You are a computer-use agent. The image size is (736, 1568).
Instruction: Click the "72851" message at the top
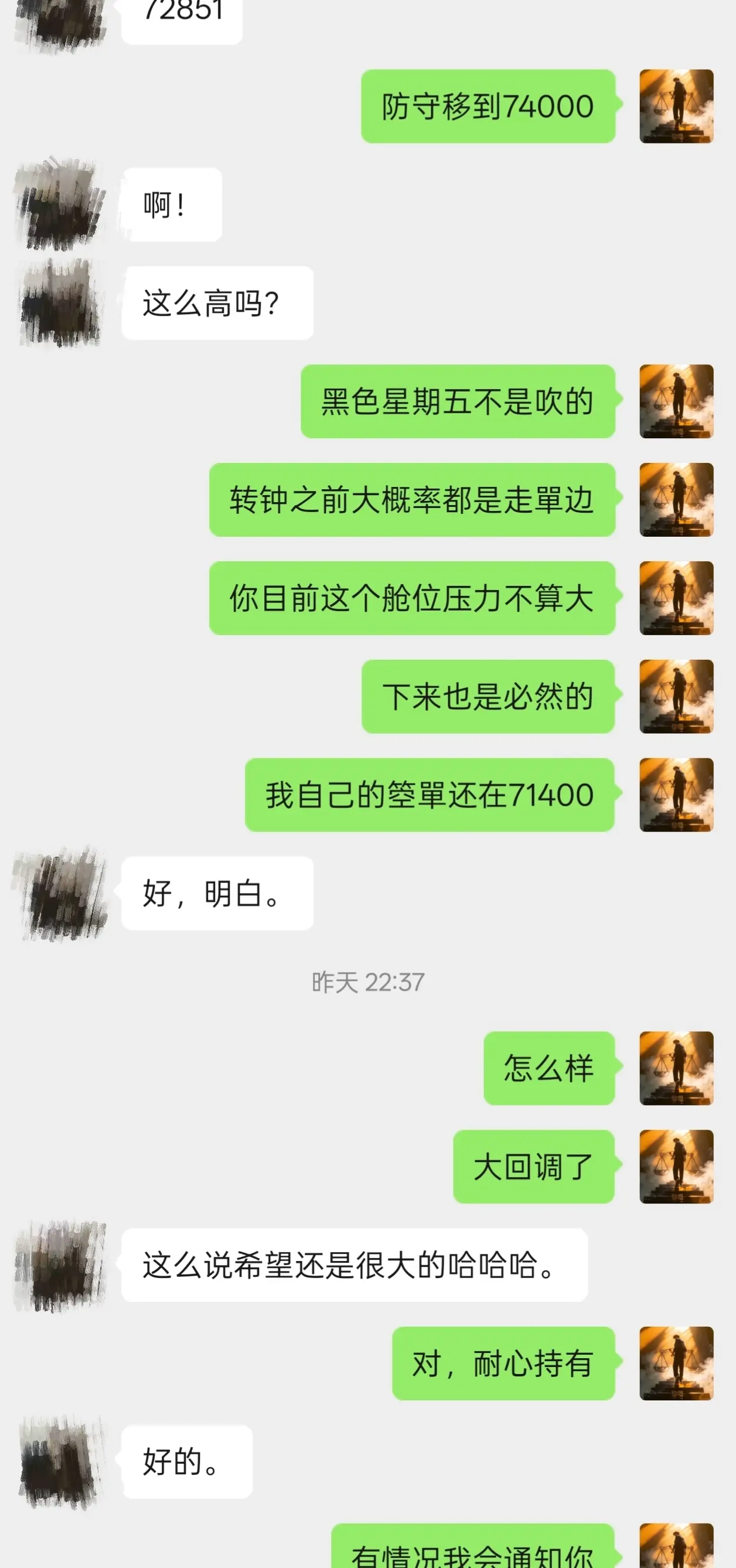pyautogui.click(x=183, y=12)
